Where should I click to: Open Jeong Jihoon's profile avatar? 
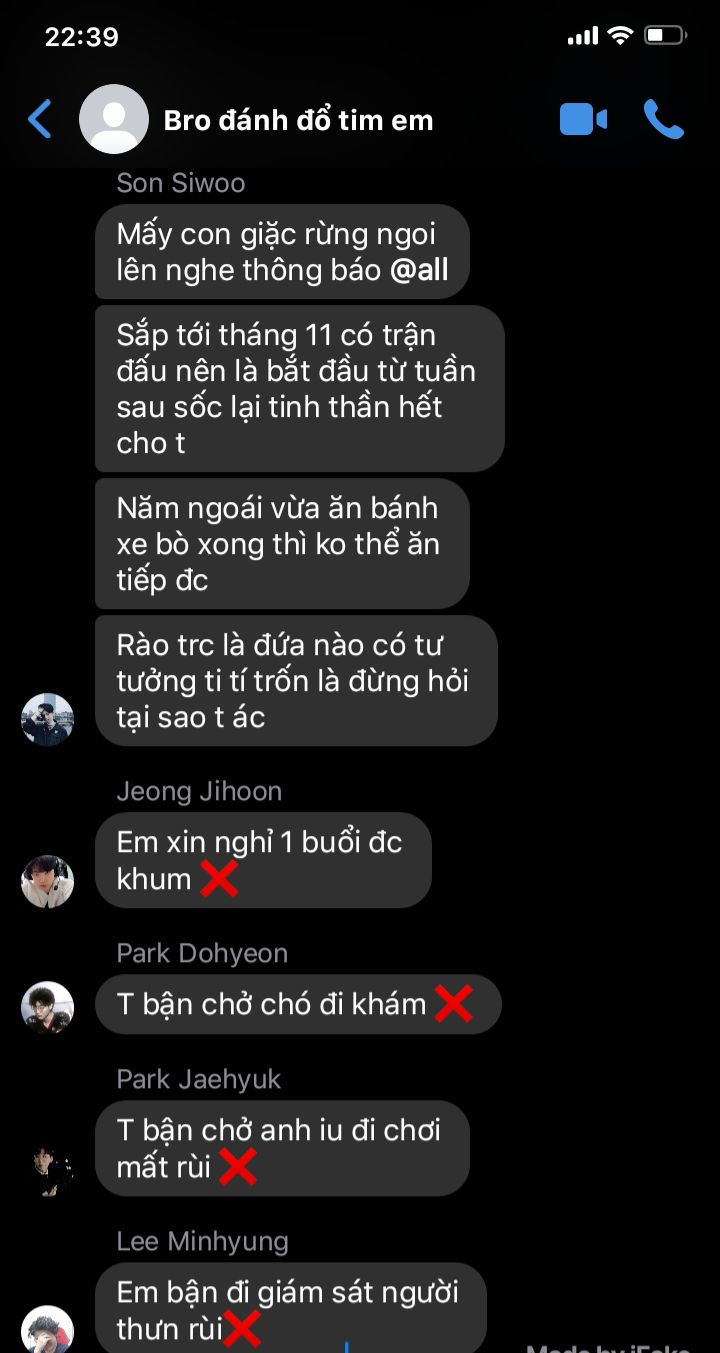click(47, 881)
